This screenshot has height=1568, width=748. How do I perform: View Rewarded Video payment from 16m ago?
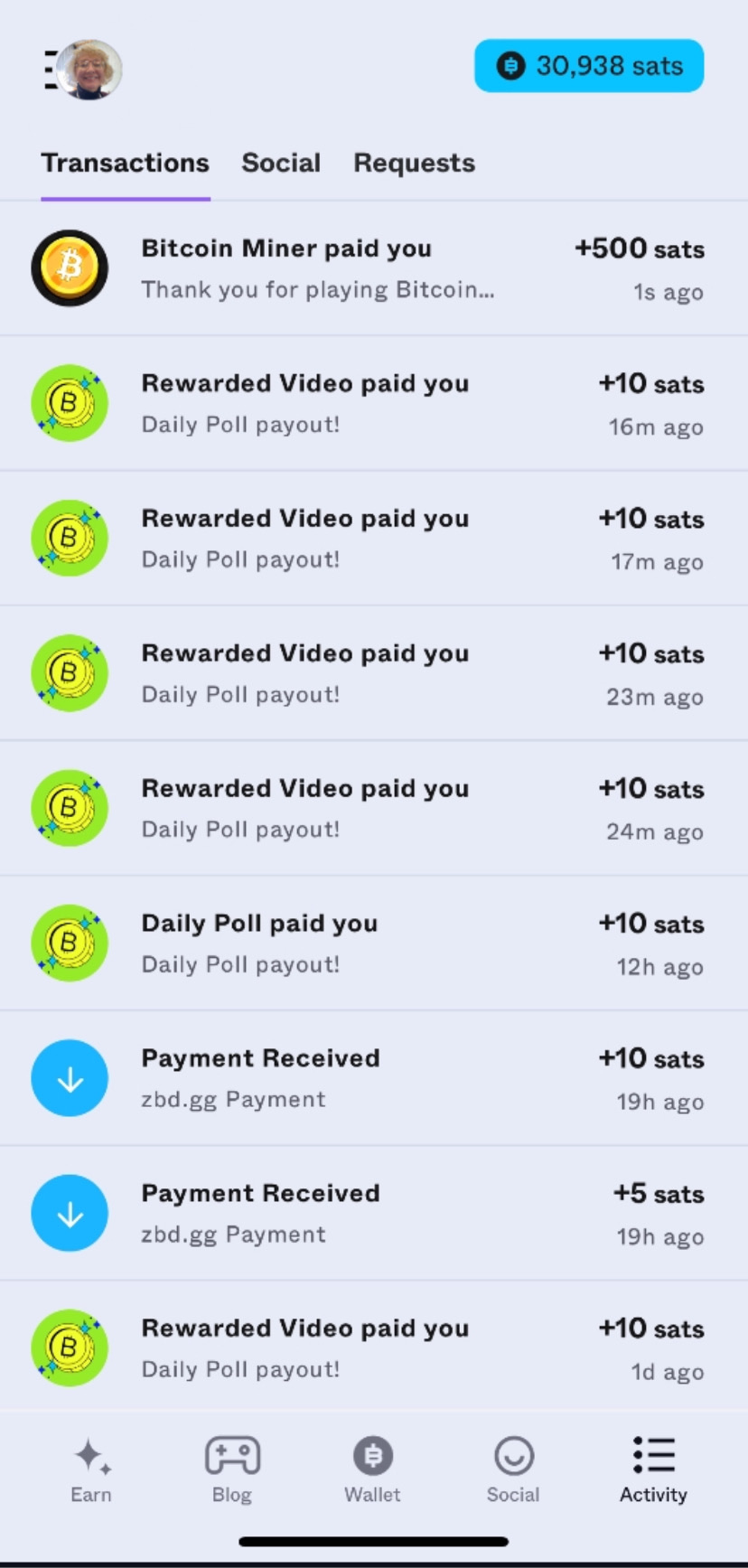point(374,403)
